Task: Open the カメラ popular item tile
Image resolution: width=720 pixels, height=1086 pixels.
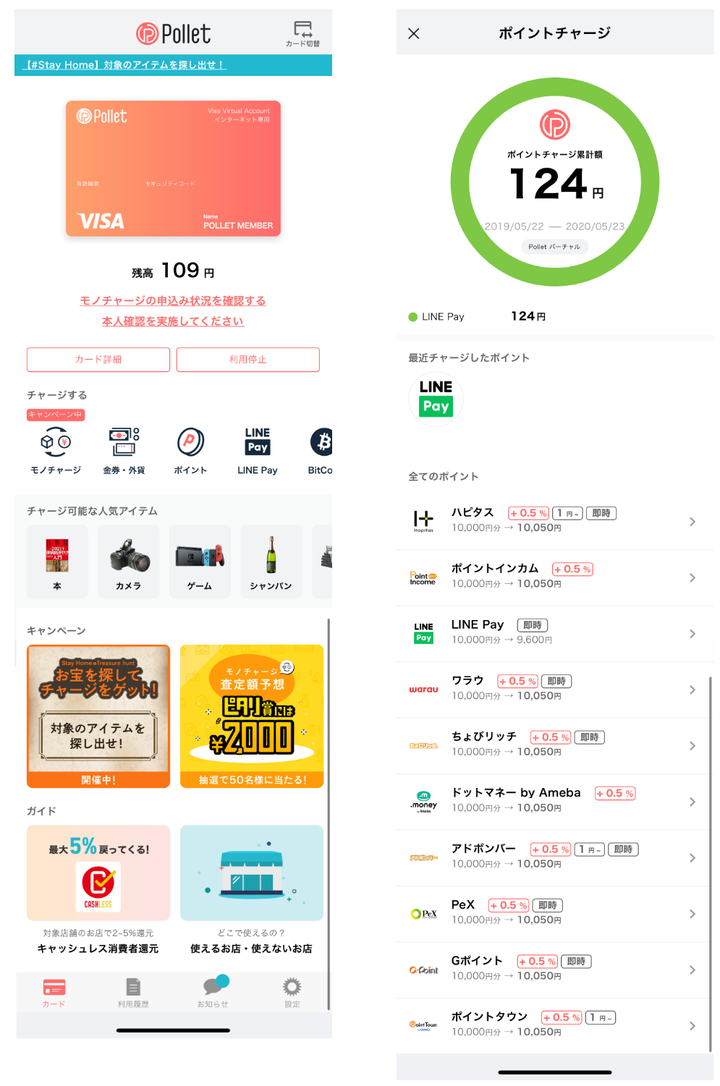Action: [128, 561]
